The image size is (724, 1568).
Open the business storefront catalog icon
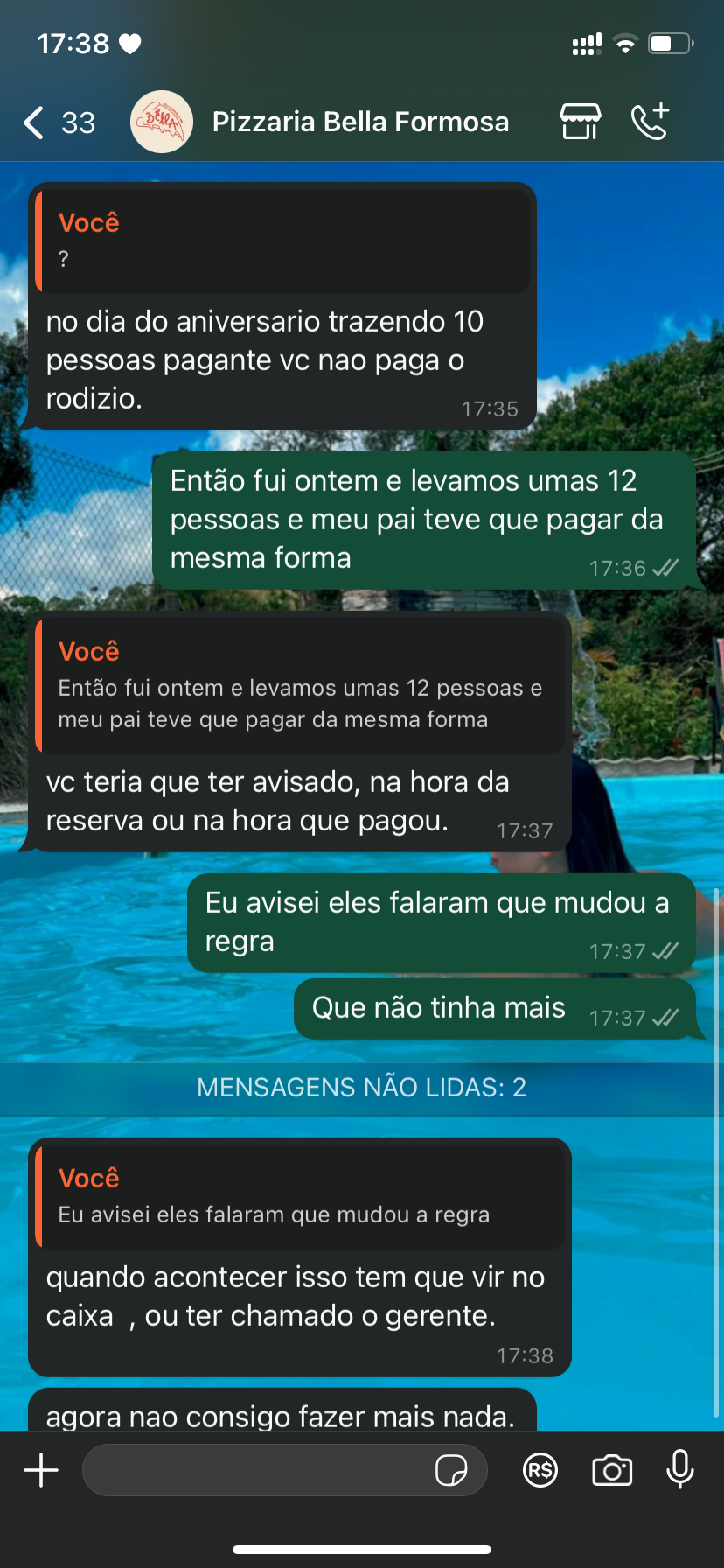pyautogui.click(x=581, y=122)
